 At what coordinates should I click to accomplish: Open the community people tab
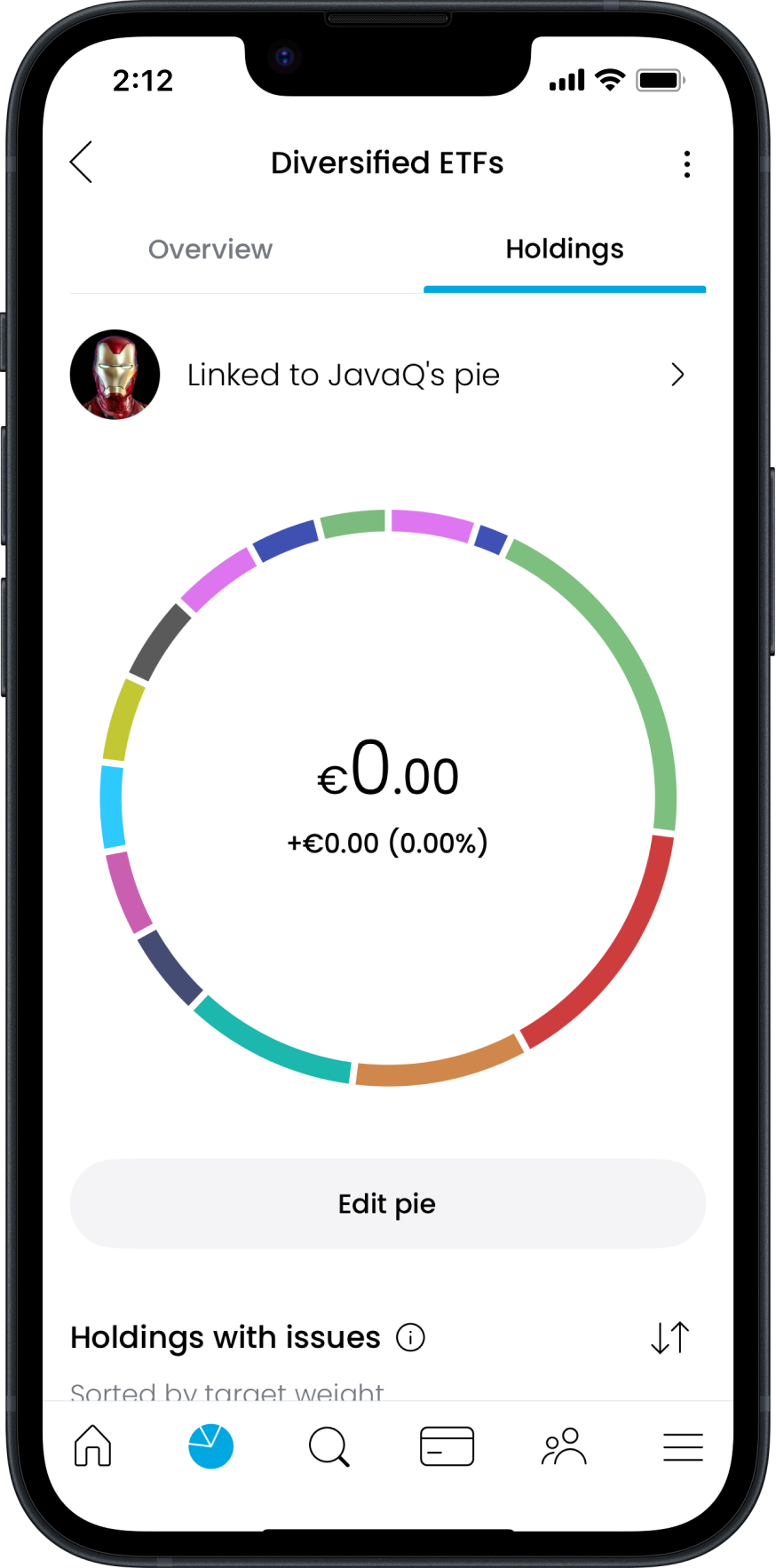(564, 1446)
